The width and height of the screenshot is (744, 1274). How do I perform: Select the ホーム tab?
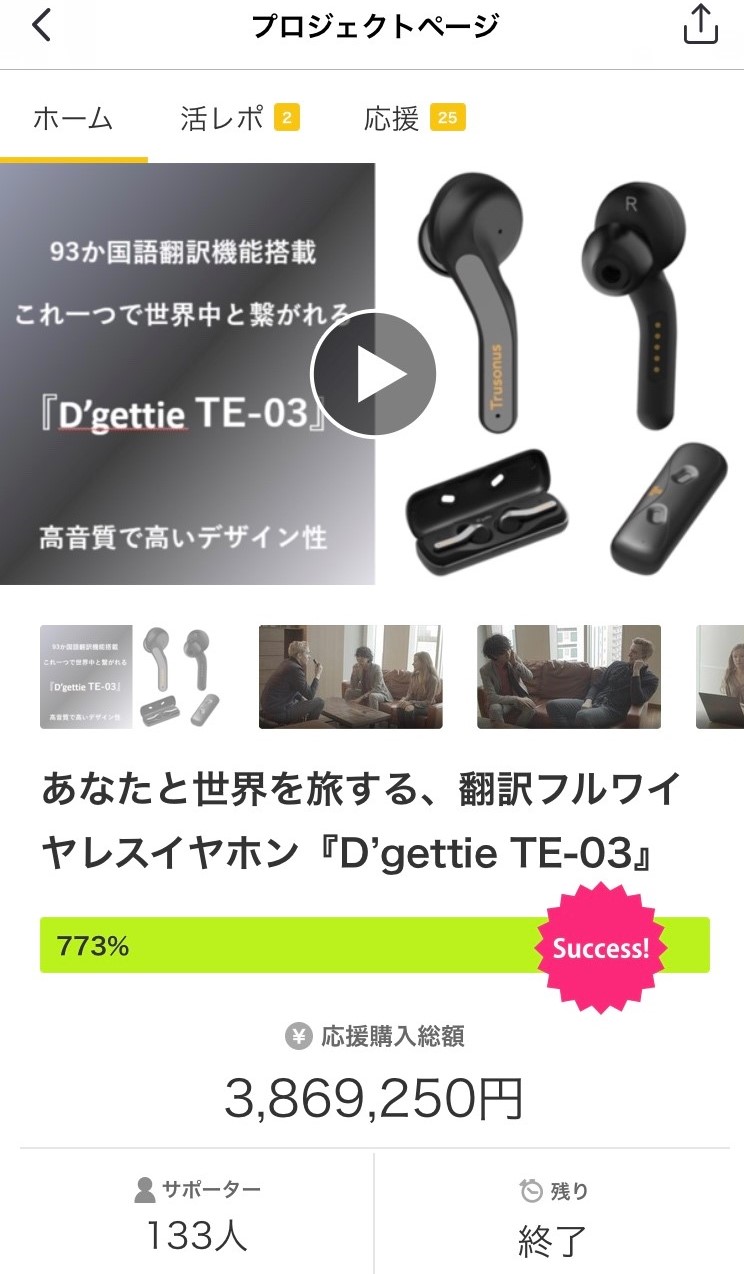(73, 119)
